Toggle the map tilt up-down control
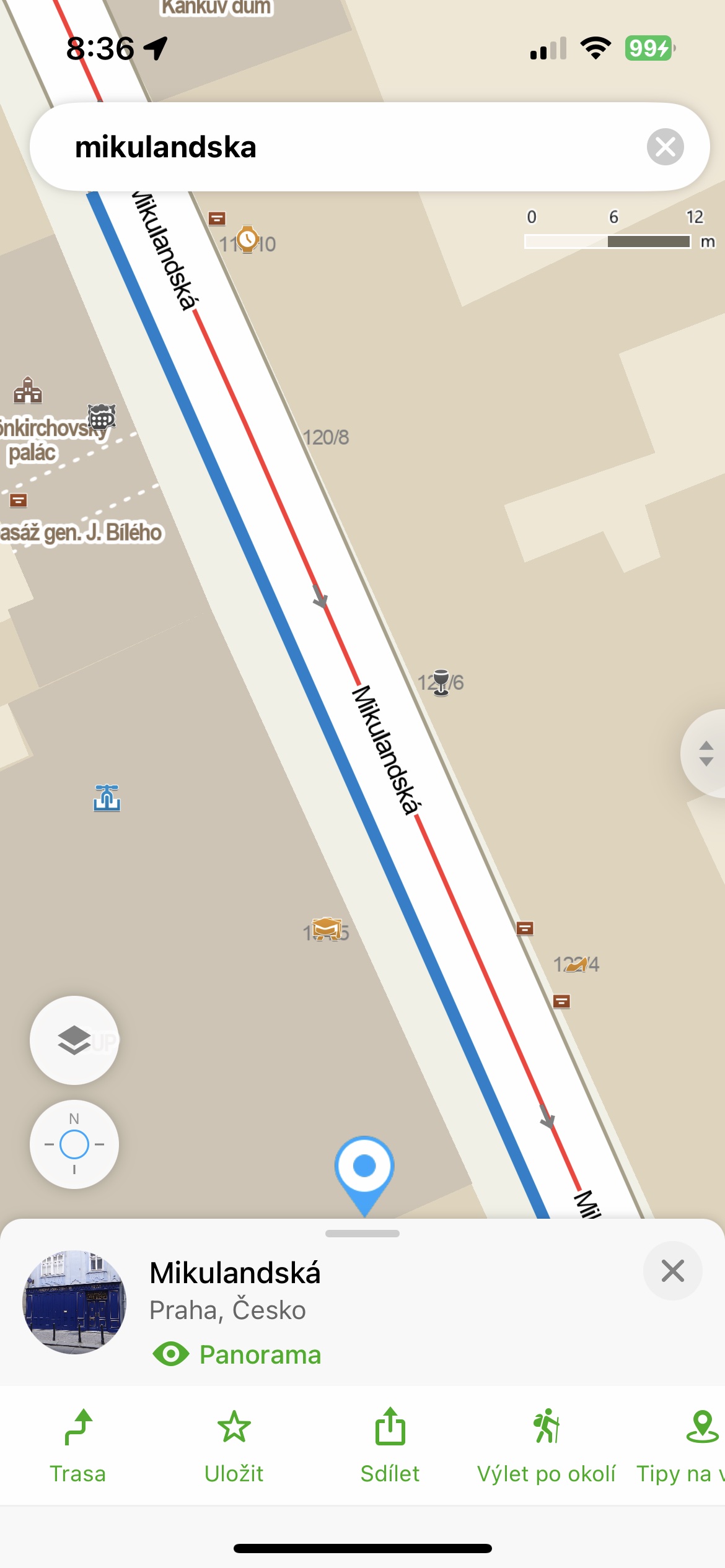This screenshot has width=725, height=1568. click(706, 753)
